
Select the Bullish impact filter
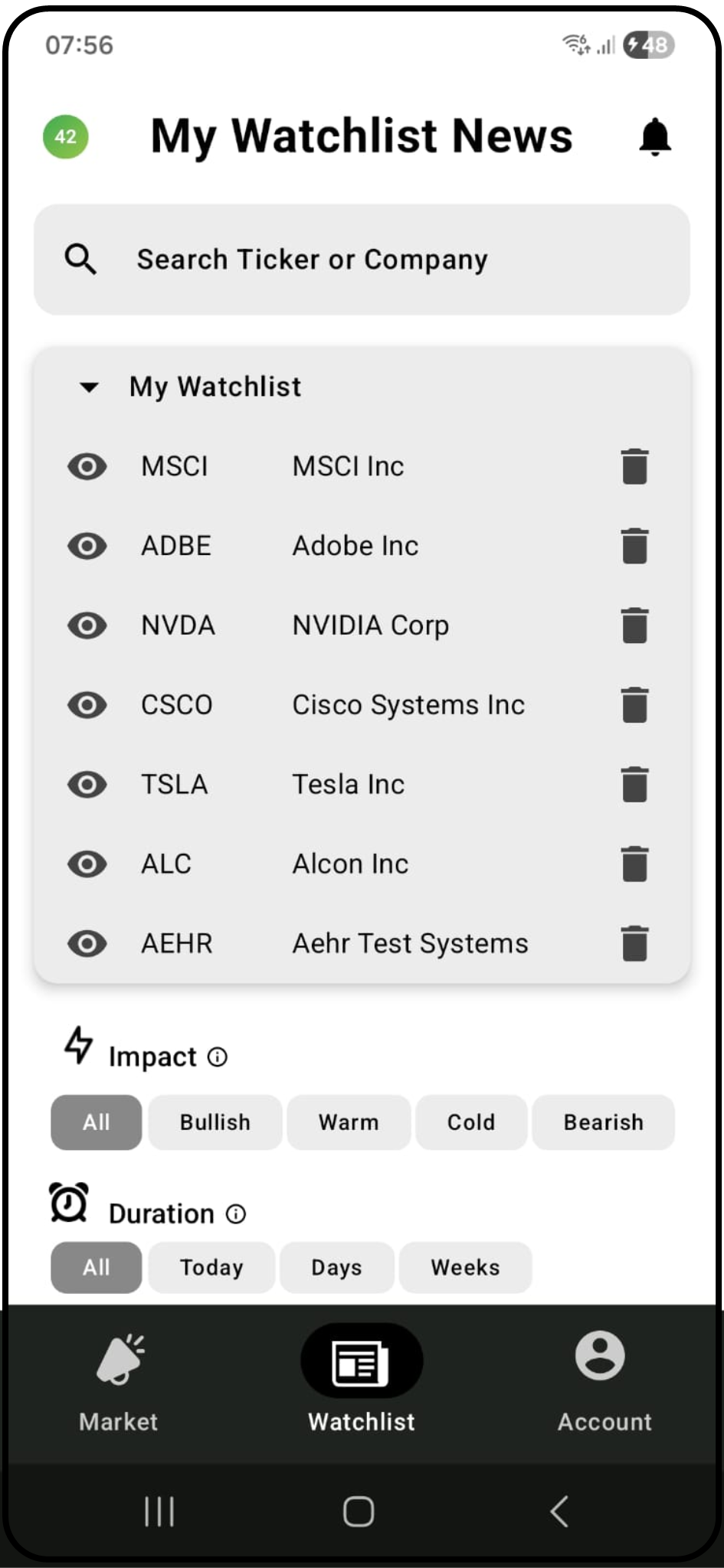tap(215, 1122)
